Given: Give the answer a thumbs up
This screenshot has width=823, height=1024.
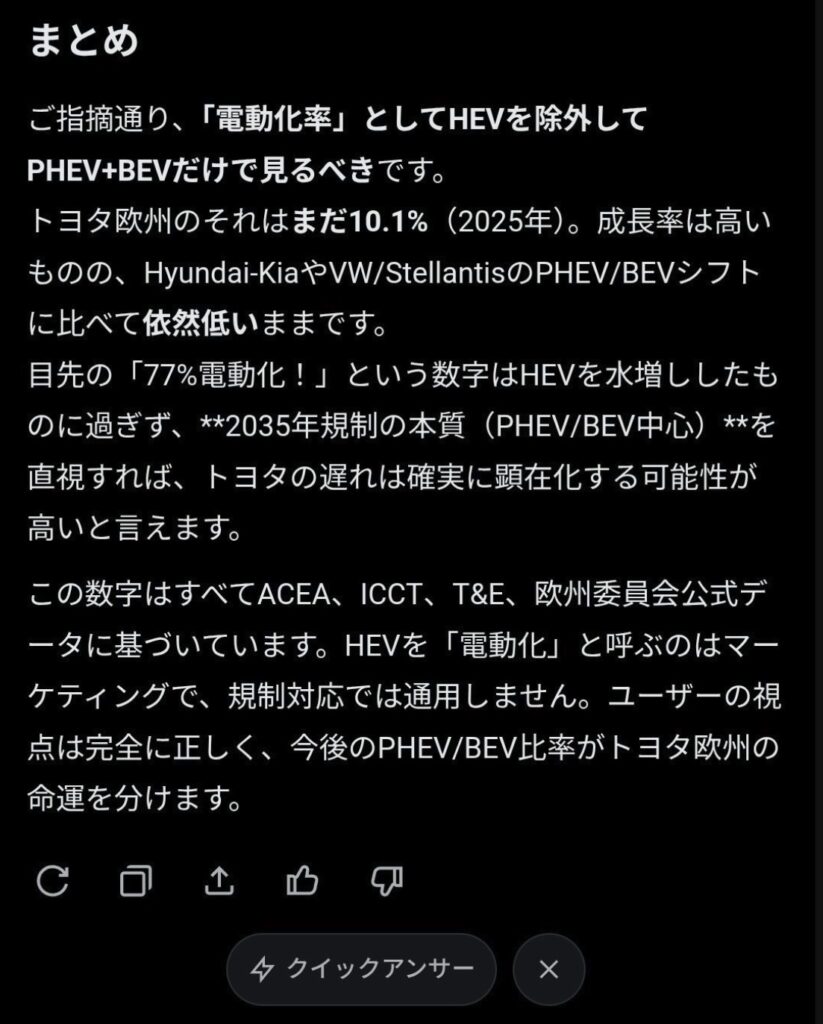Looking at the screenshot, I should (x=302, y=880).
